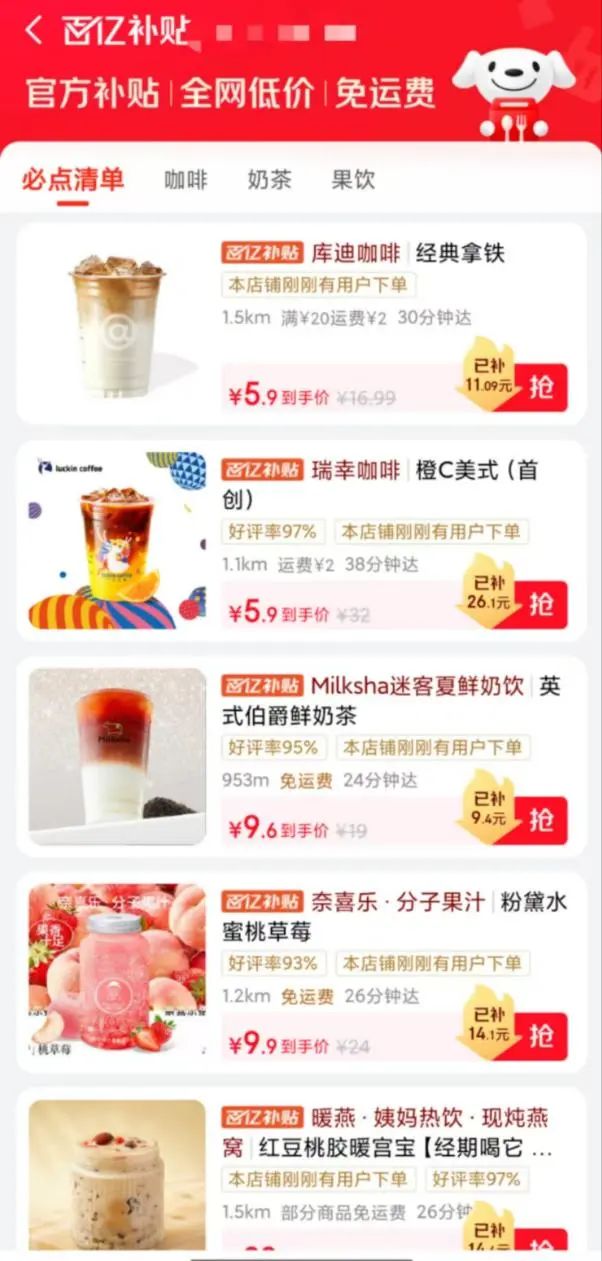The image size is (602, 1261).
Task: Switch to the 咖啡 tab
Action: click(x=186, y=180)
